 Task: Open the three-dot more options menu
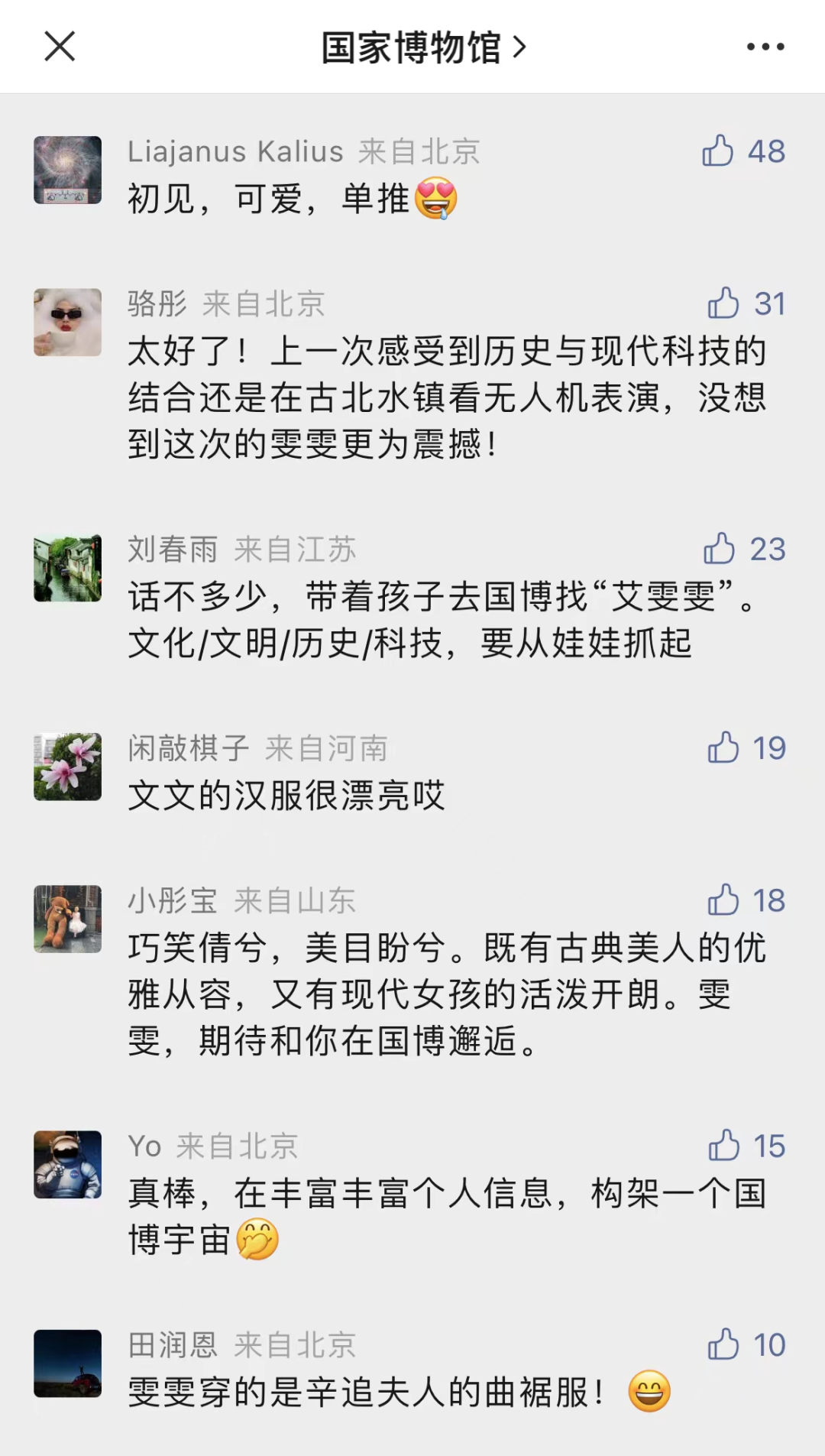coord(765,47)
